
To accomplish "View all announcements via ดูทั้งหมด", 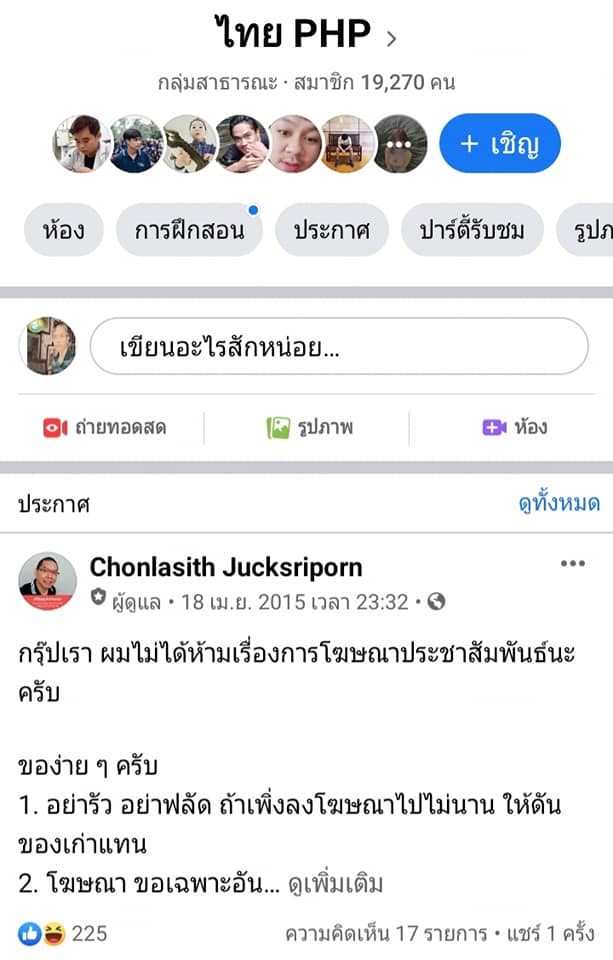I will [x=558, y=504].
